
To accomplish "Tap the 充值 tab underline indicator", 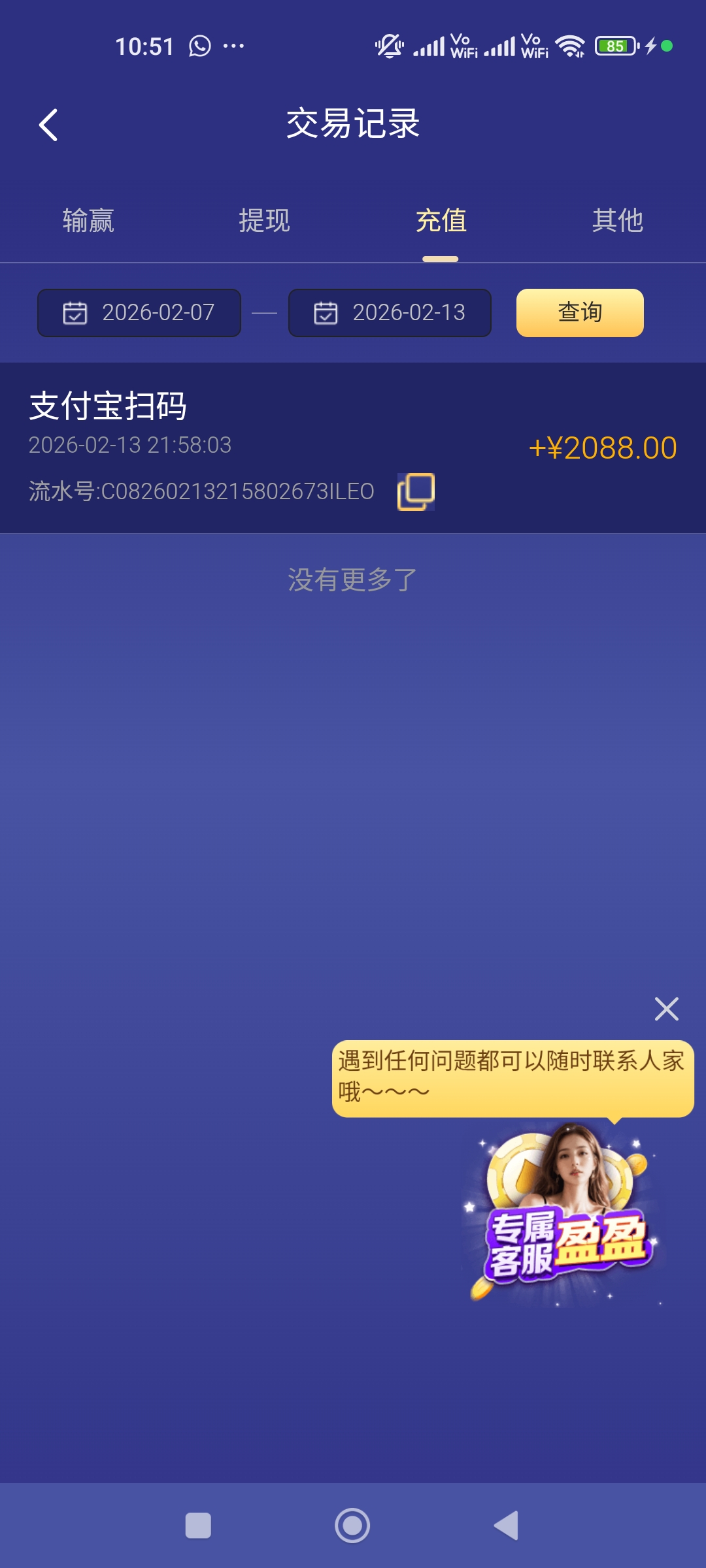I will (x=441, y=259).
